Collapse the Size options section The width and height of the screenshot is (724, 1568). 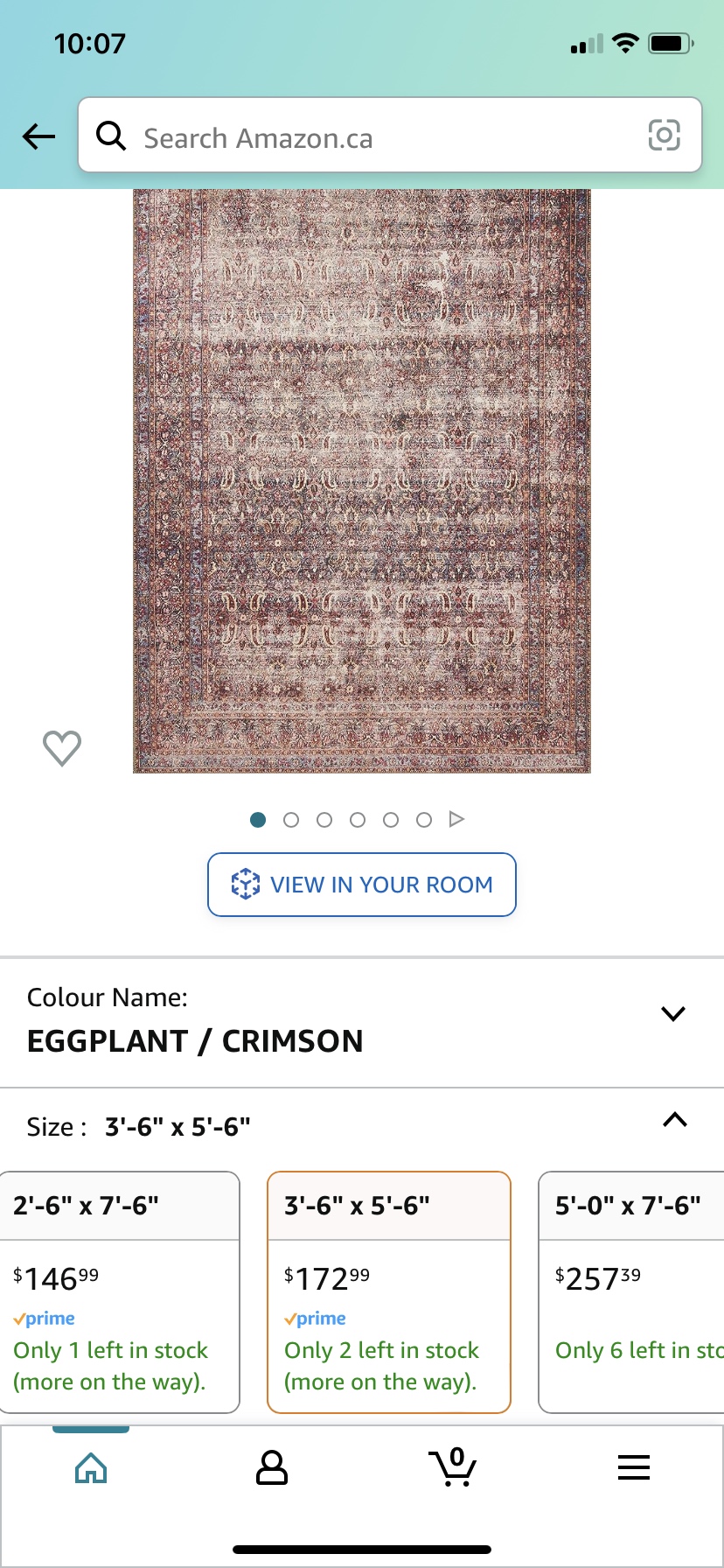pos(674,1120)
